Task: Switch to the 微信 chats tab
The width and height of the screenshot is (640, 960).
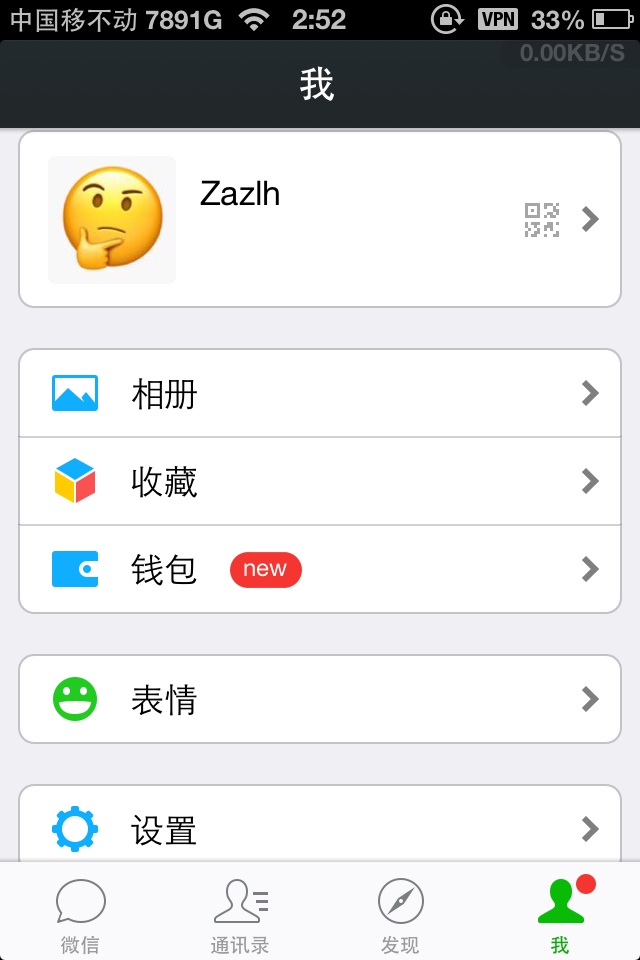Action: [80, 914]
